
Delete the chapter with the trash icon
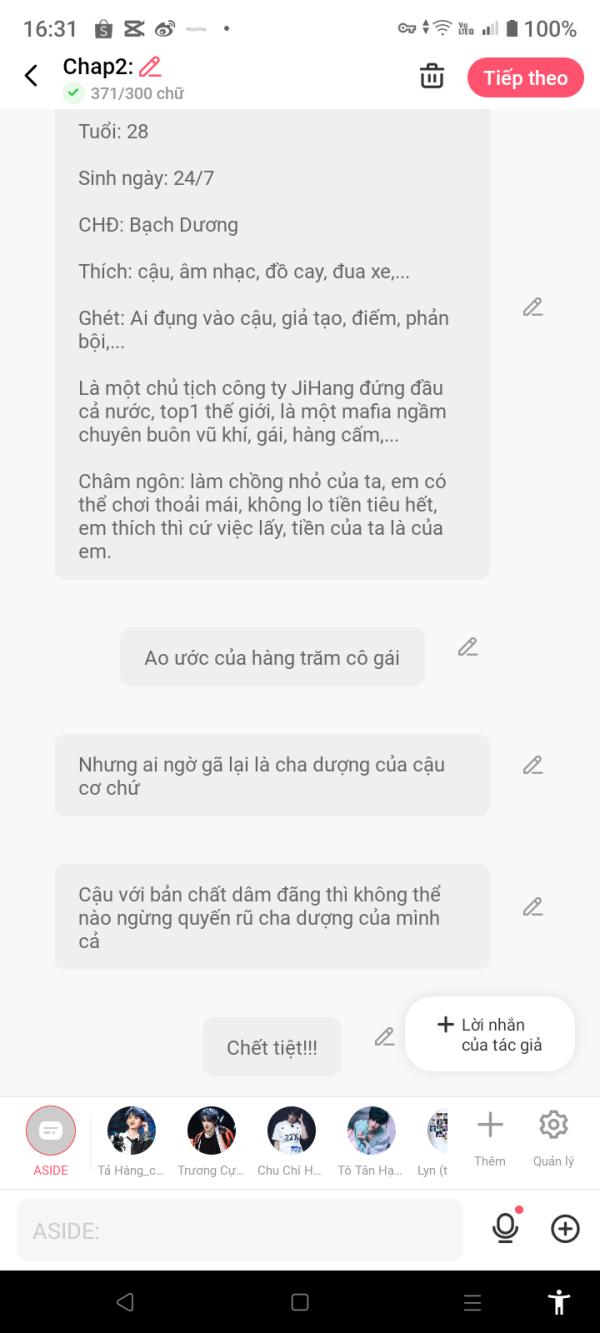[x=432, y=77]
